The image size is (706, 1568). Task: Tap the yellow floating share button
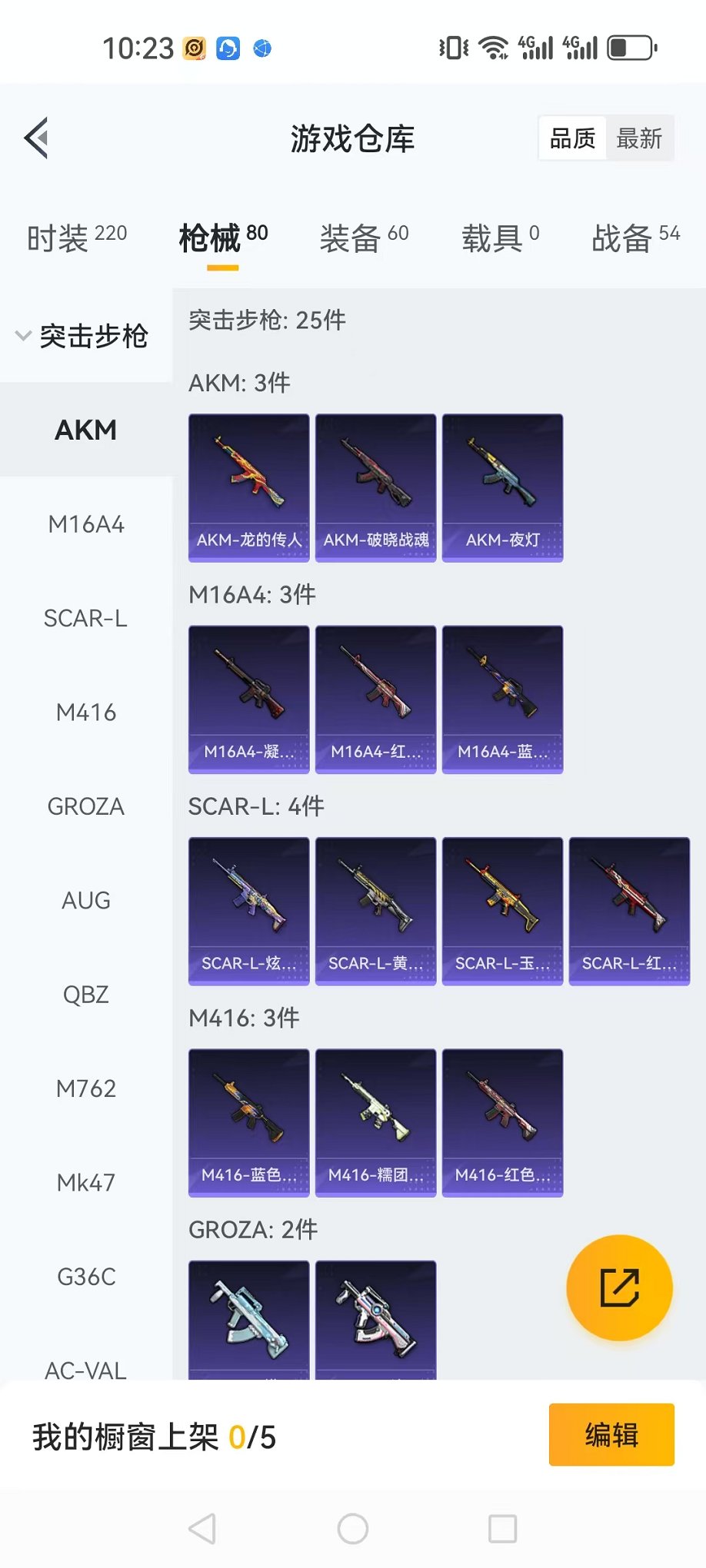[x=619, y=1287]
